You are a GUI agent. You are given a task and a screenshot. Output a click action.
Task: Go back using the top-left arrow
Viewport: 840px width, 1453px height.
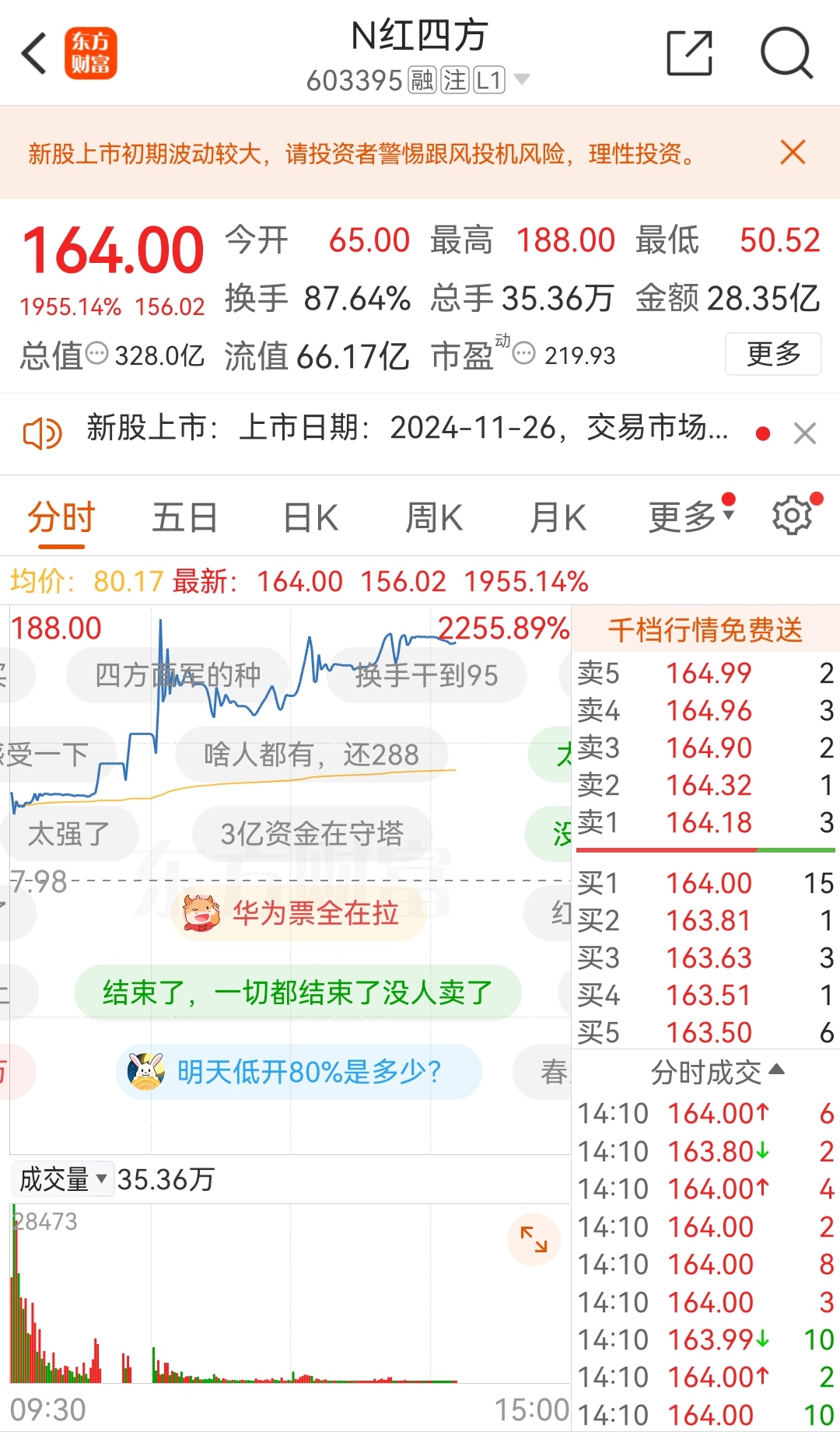coord(34,54)
